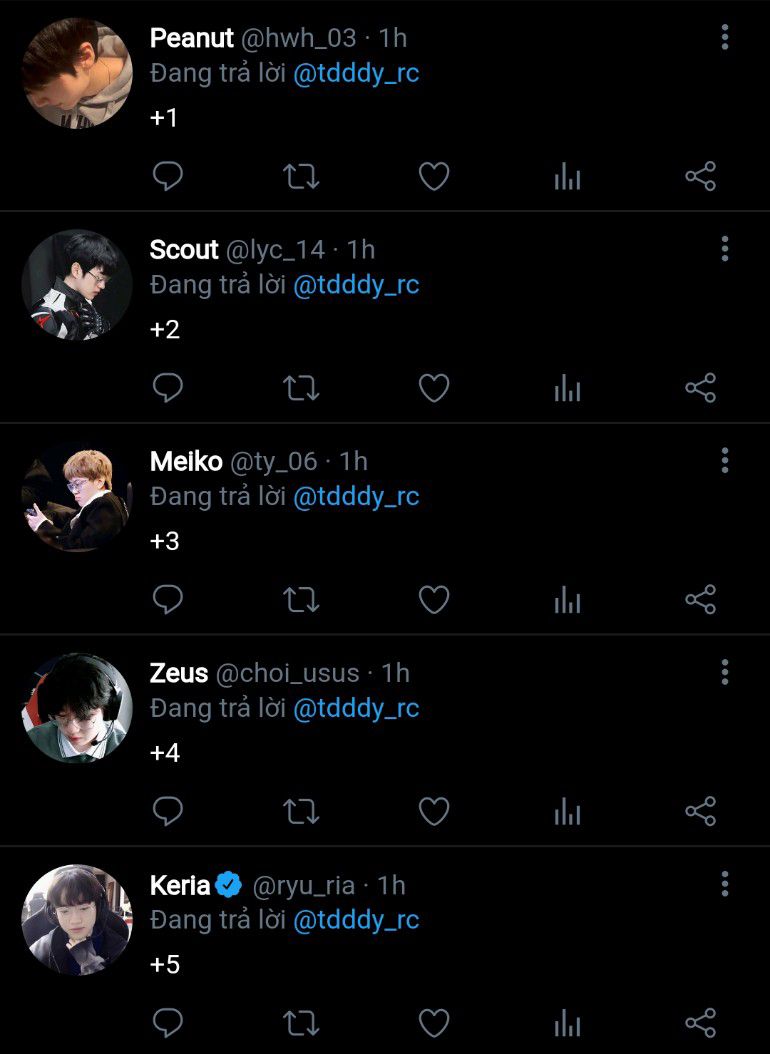770x1054 pixels.
Task: Share Peanut's reply
Action: (x=701, y=177)
